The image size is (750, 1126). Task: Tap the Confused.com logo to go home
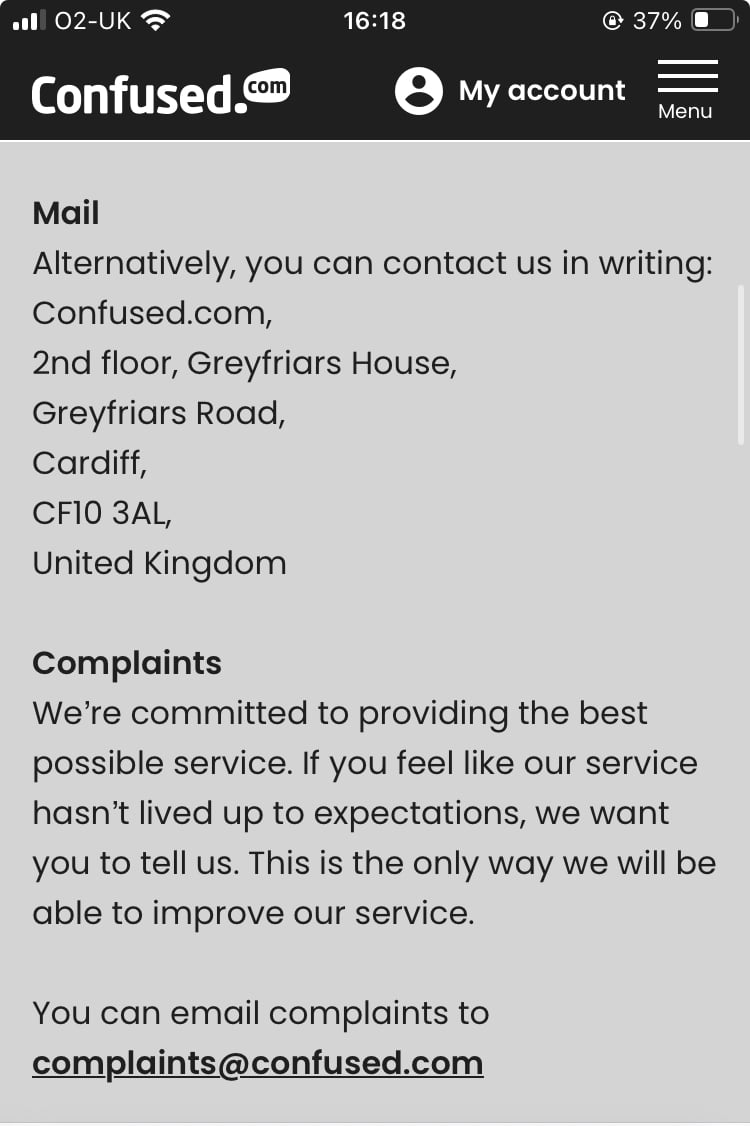(x=160, y=92)
